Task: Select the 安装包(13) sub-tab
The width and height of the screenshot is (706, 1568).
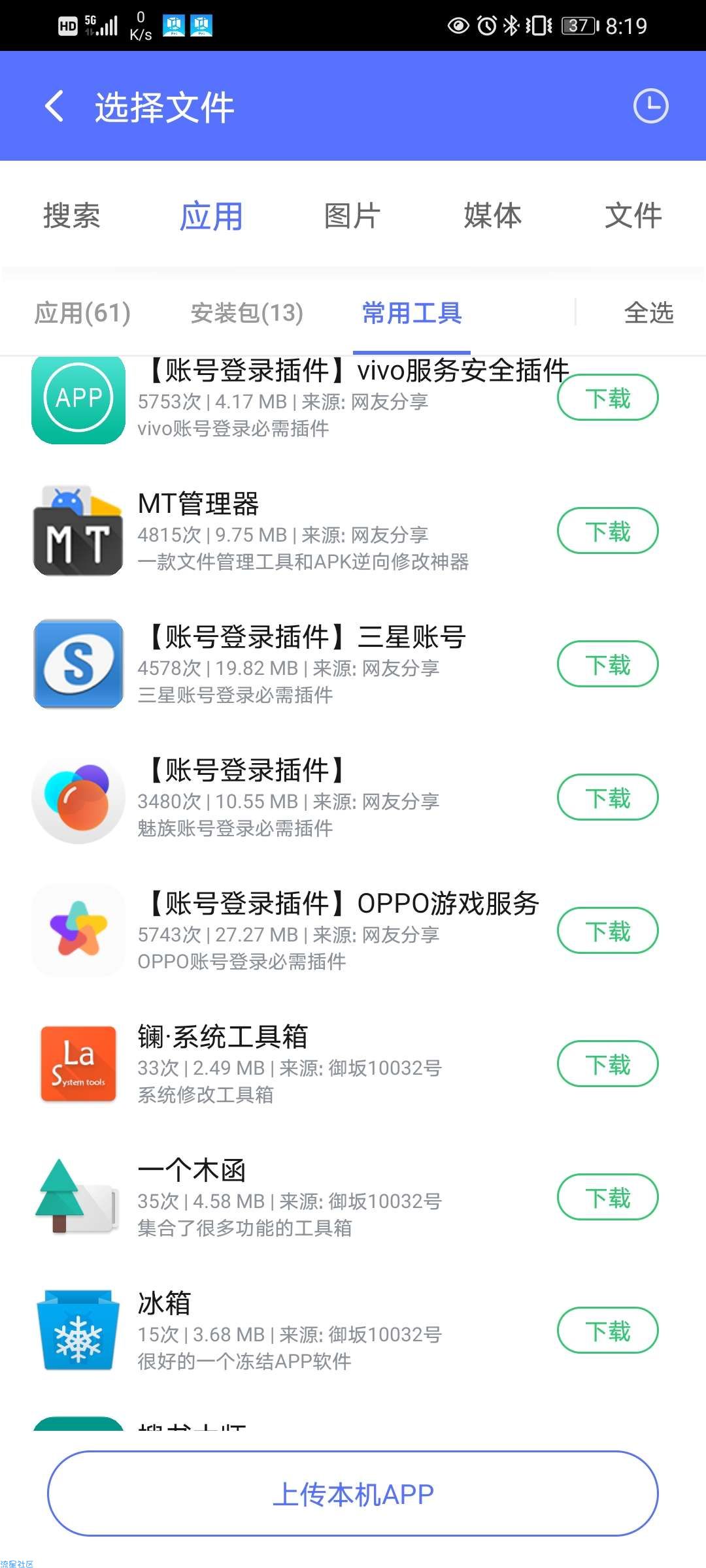Action: [247, 313]
